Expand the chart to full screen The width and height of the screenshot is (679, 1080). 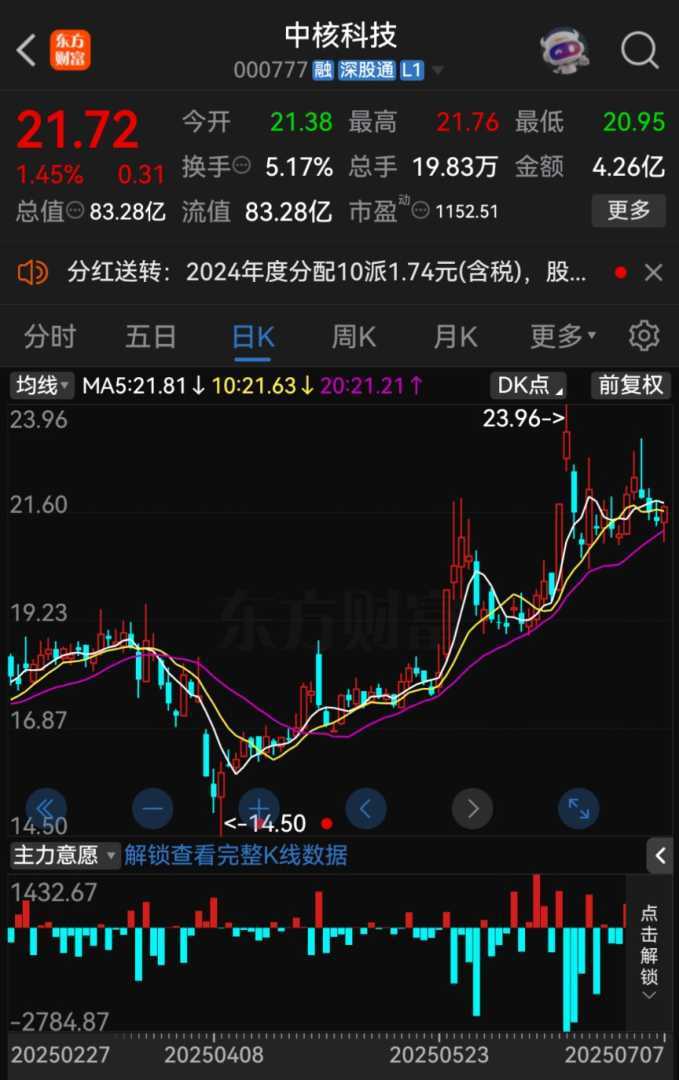point(578,808)
